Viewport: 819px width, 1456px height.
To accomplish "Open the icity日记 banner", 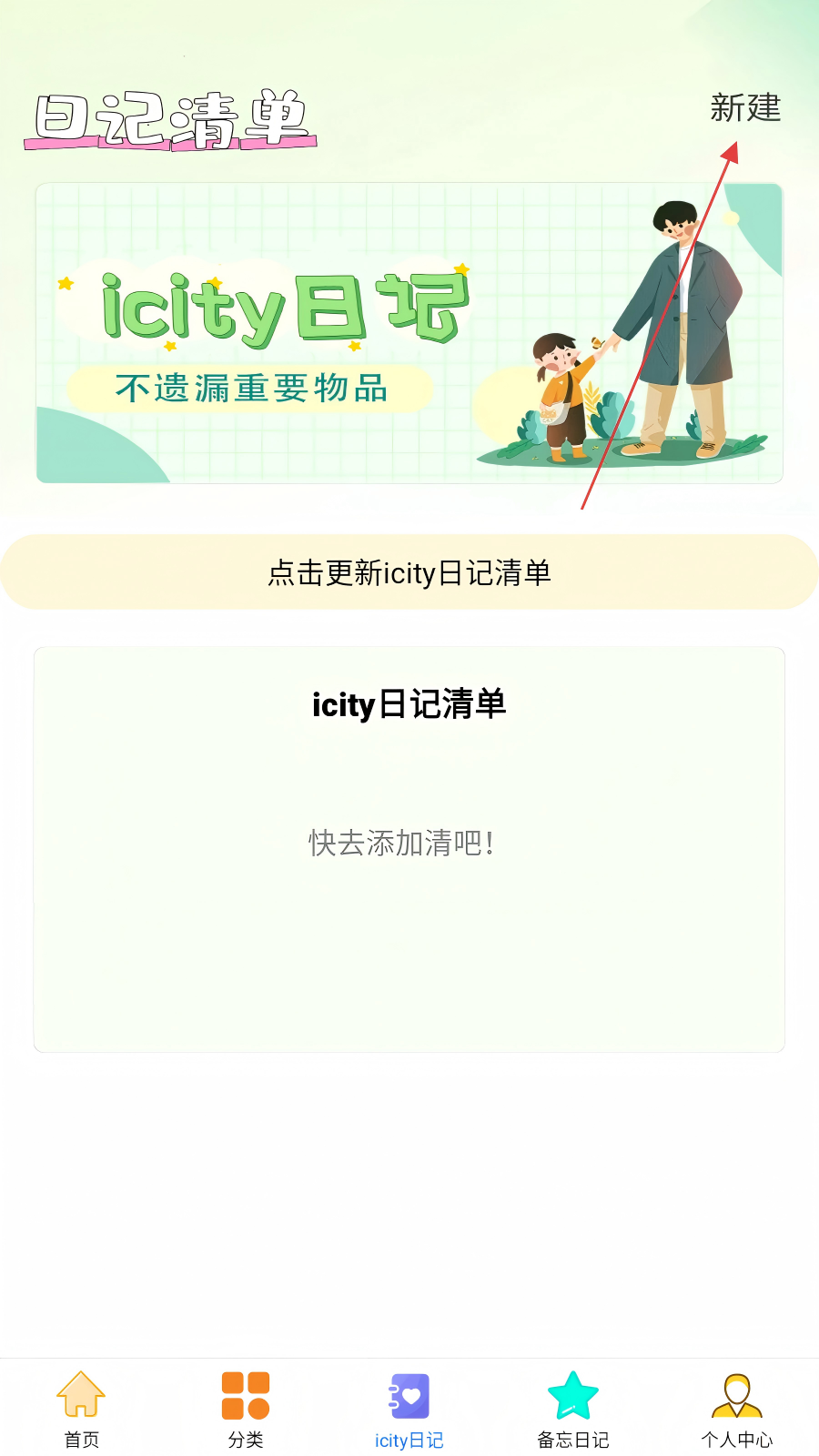I will 409,333.
